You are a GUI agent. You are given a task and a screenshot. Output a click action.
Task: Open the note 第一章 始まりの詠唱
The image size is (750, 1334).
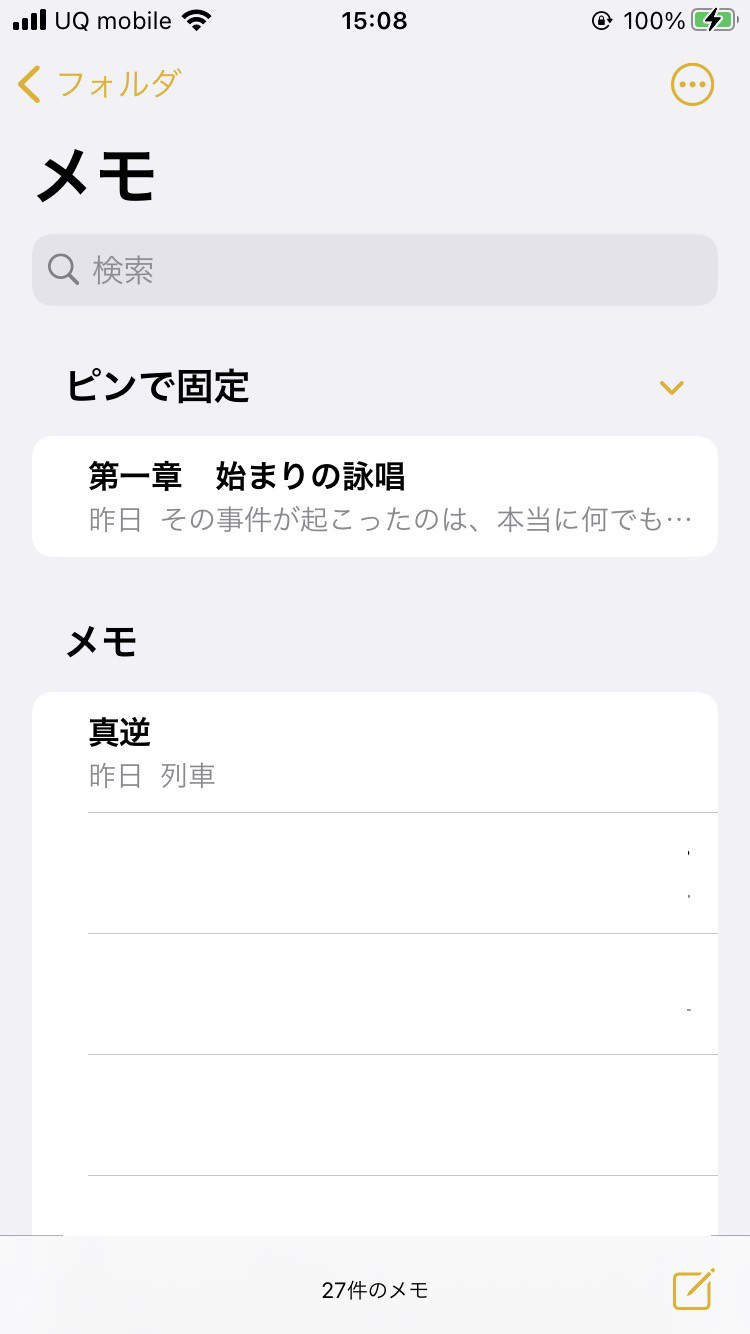point(375,496)
